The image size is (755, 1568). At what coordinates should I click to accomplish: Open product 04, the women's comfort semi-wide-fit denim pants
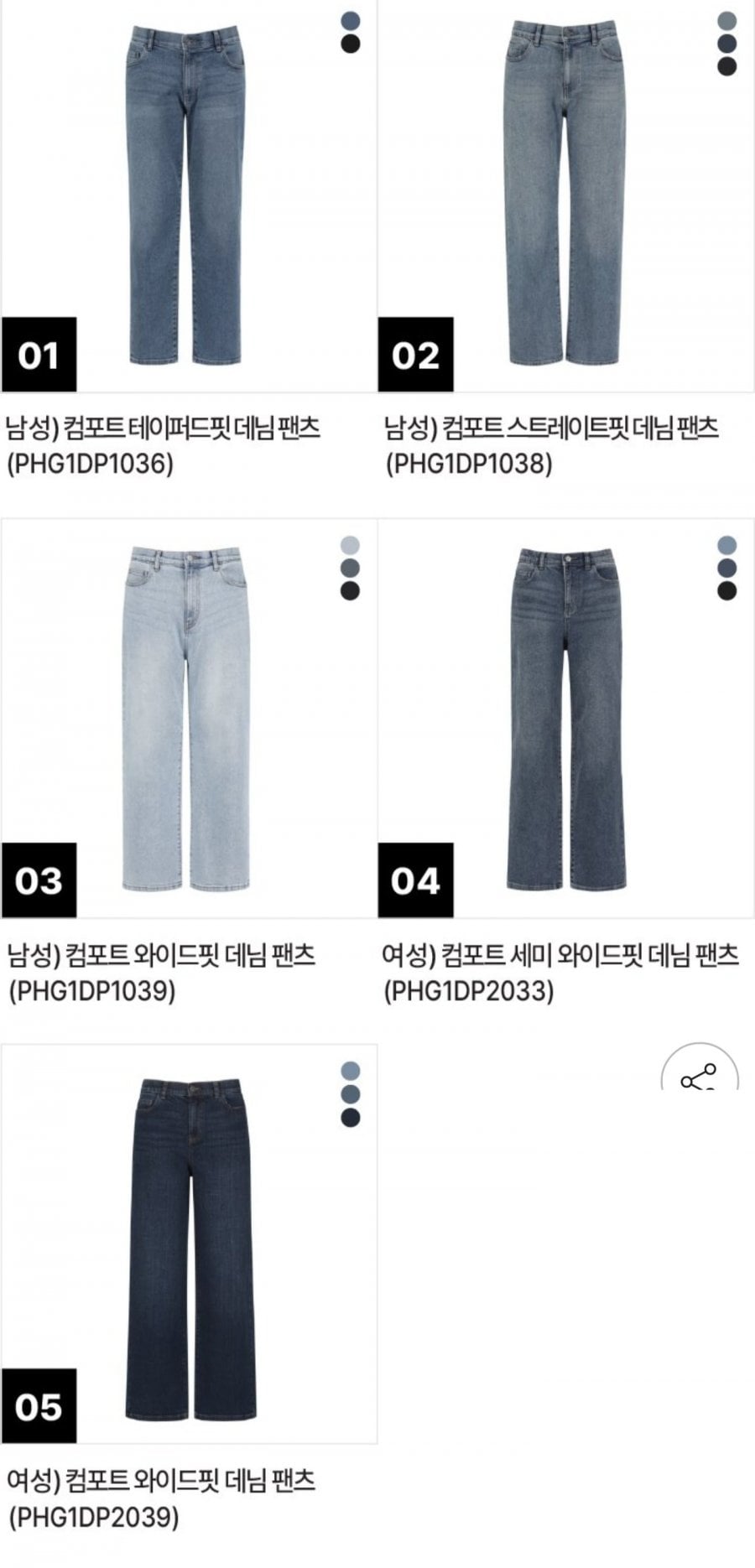(565, 718)
